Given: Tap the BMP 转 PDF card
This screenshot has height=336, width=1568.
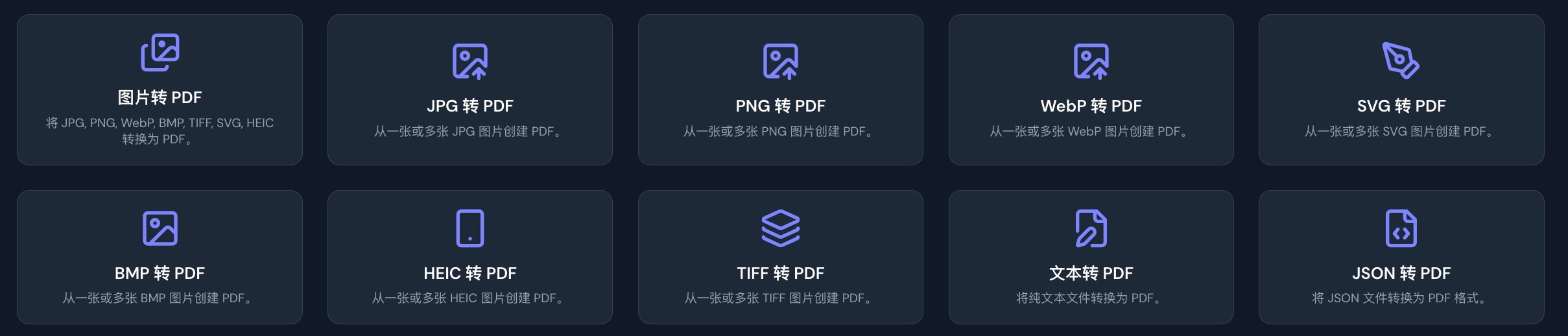Looking at the screenshot, I should [x=160, y=257].
